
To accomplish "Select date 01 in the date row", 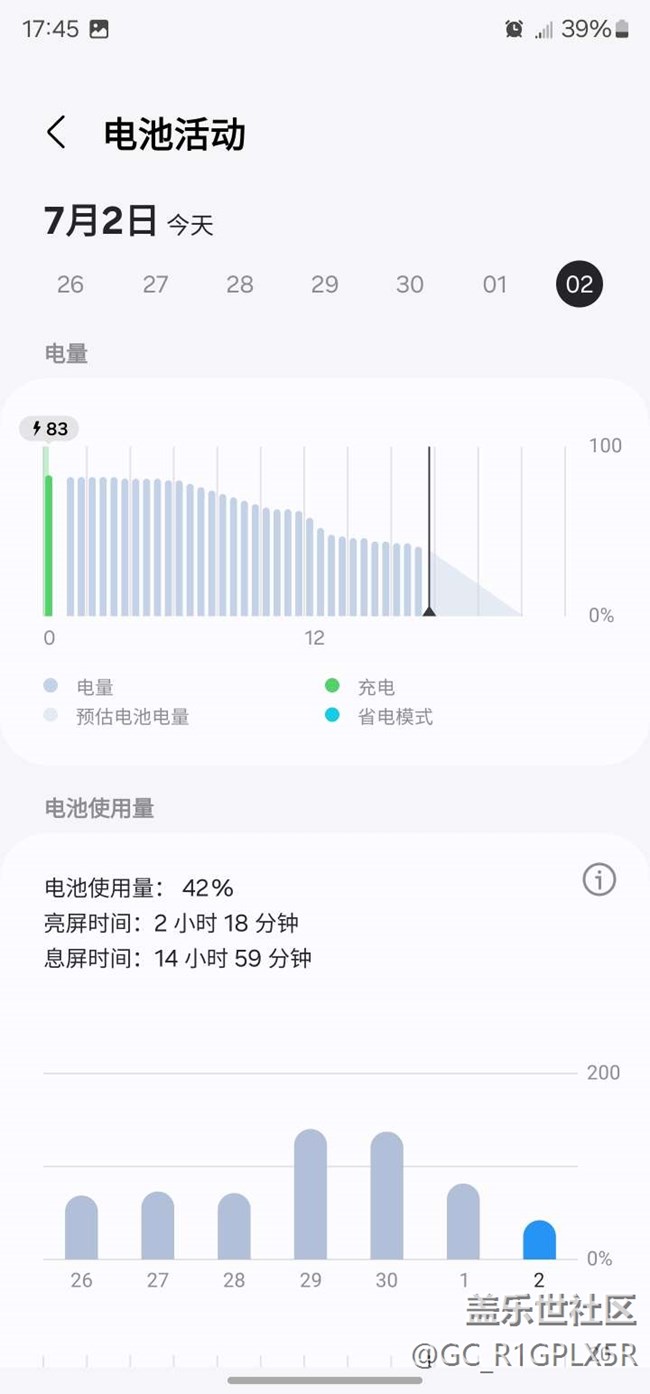I will pyautogui.click(x=495, y=284).
